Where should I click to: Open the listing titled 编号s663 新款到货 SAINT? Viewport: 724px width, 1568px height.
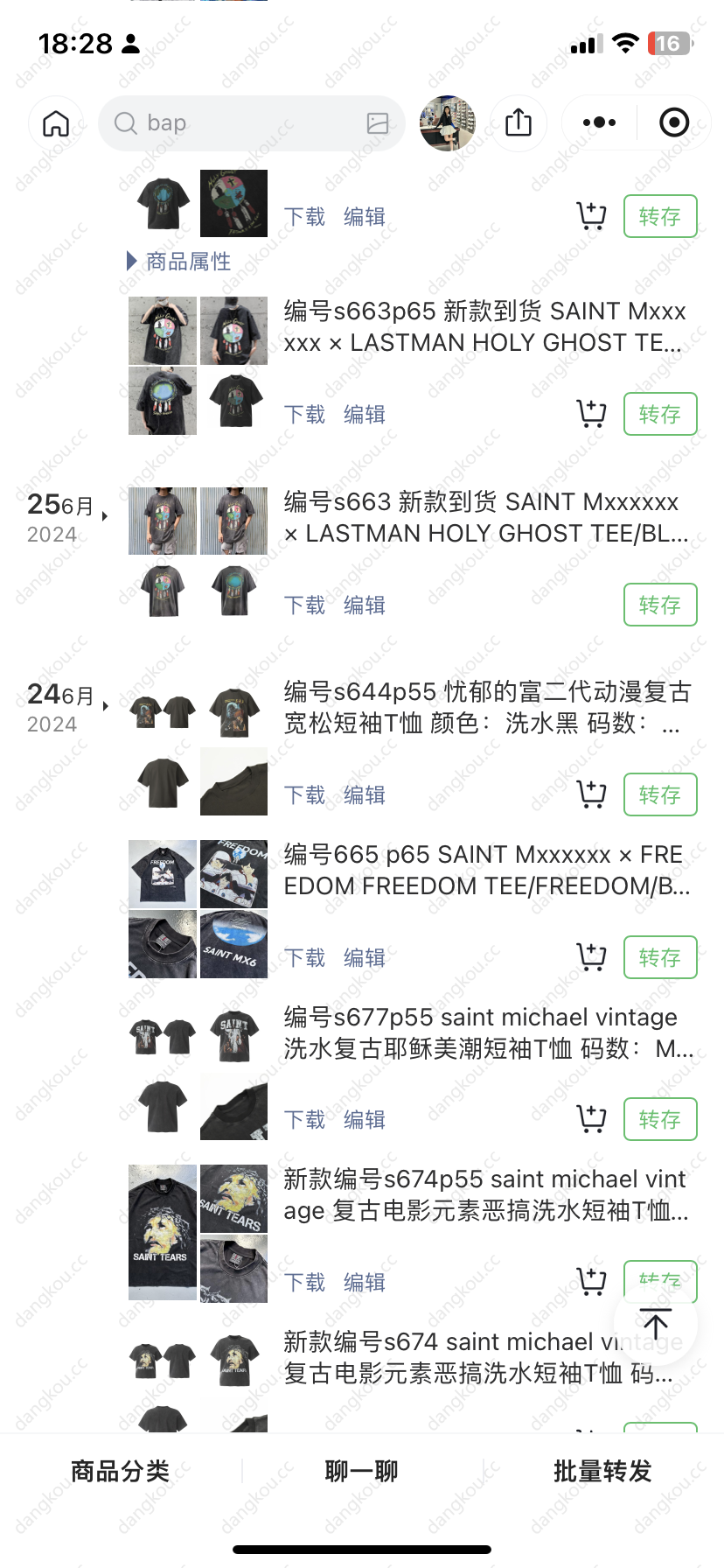(486, 517)
